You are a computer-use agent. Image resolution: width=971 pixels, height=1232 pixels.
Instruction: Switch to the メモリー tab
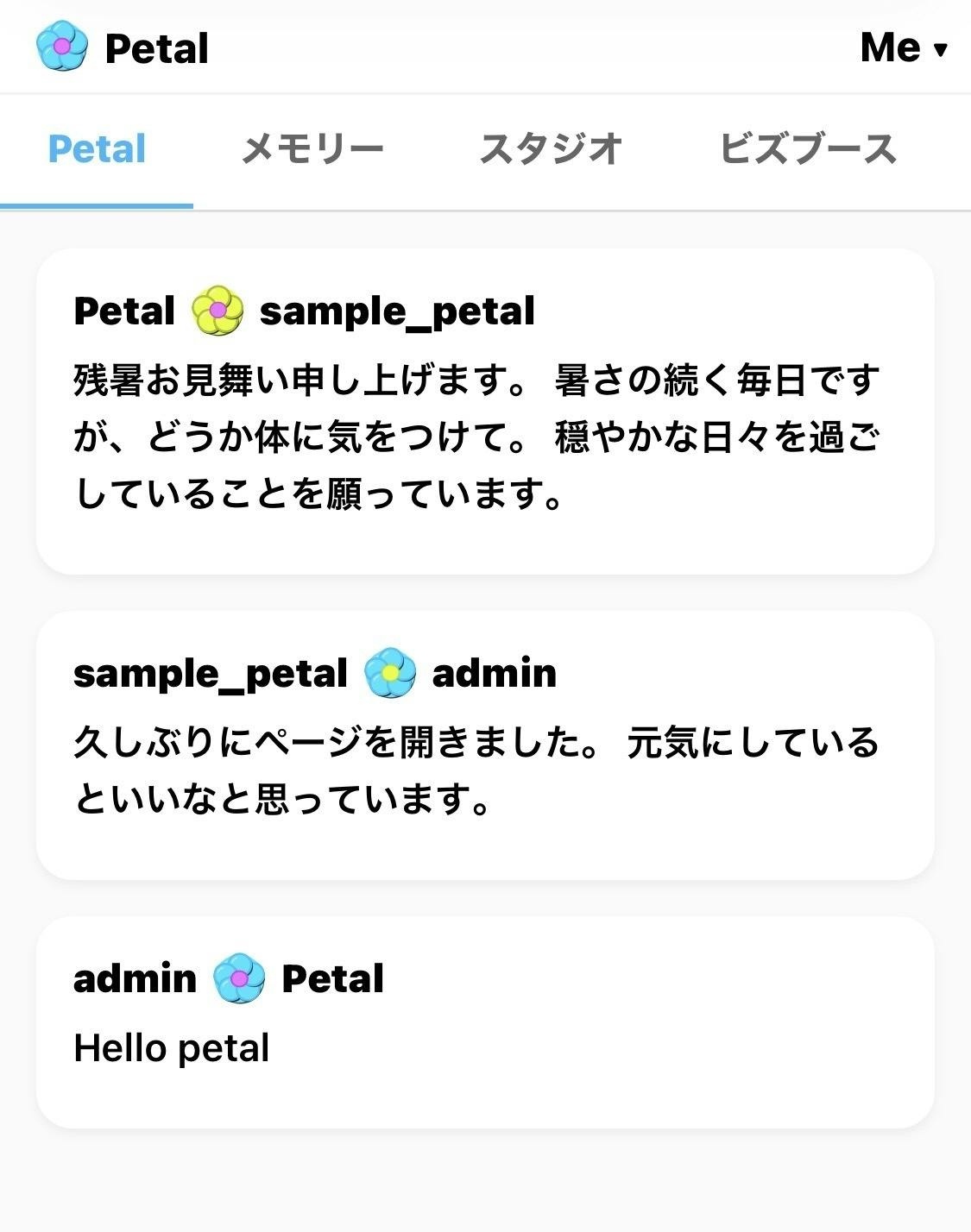coord(312,149)
